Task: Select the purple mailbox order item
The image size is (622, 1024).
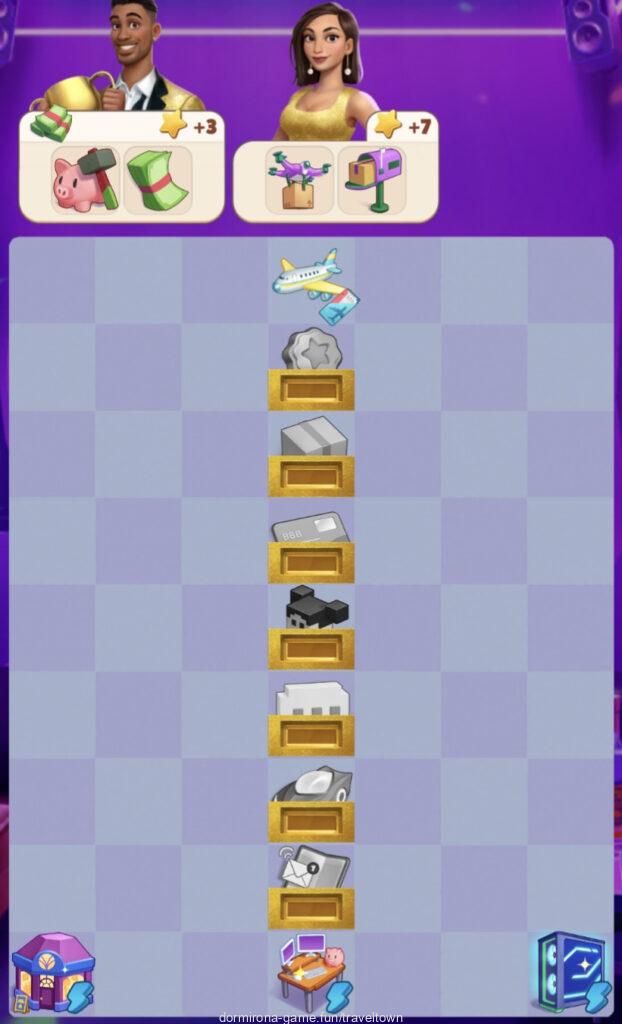Action: pos(371,180)
